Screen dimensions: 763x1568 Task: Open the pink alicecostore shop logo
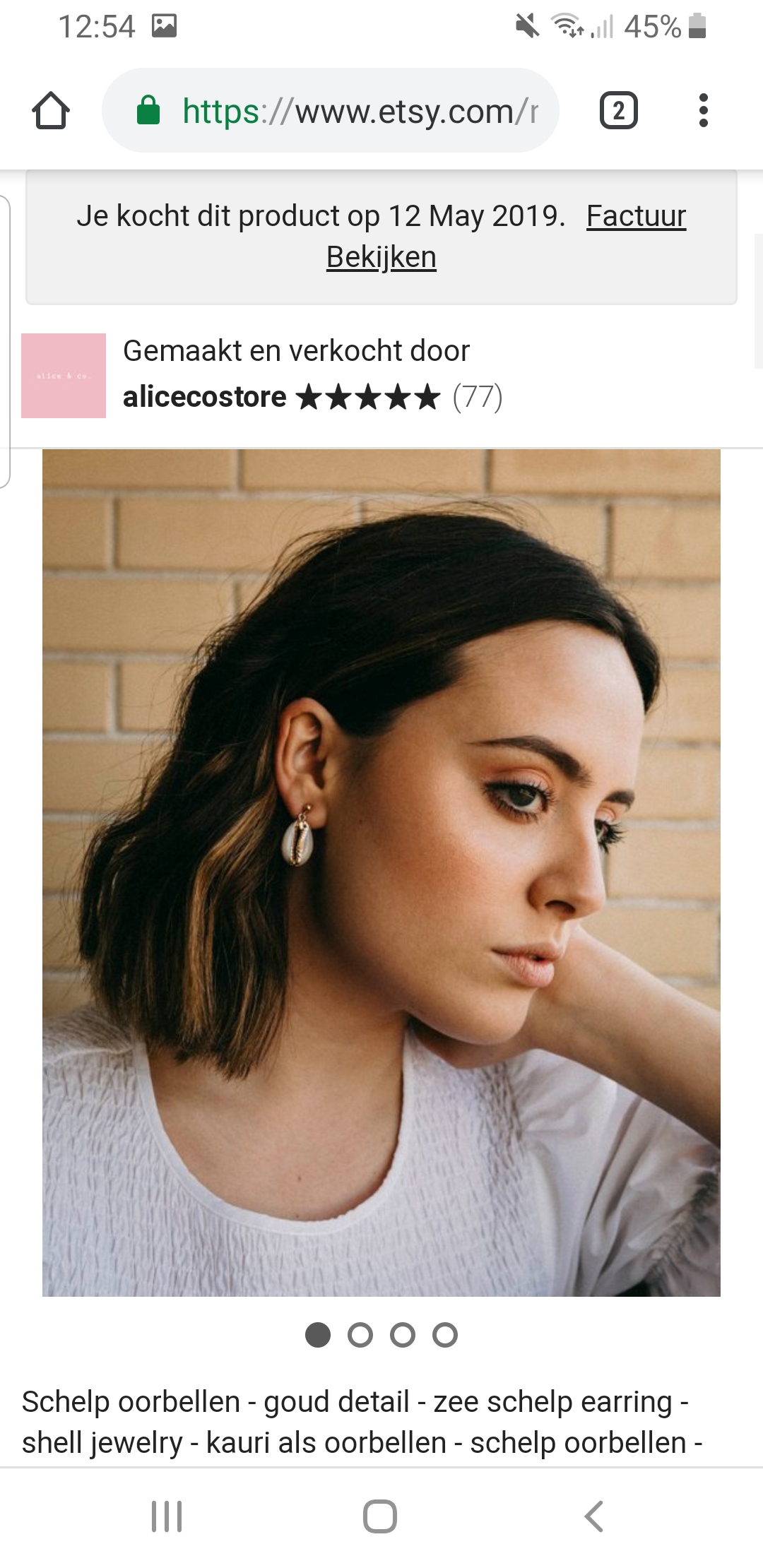point(64,376)
